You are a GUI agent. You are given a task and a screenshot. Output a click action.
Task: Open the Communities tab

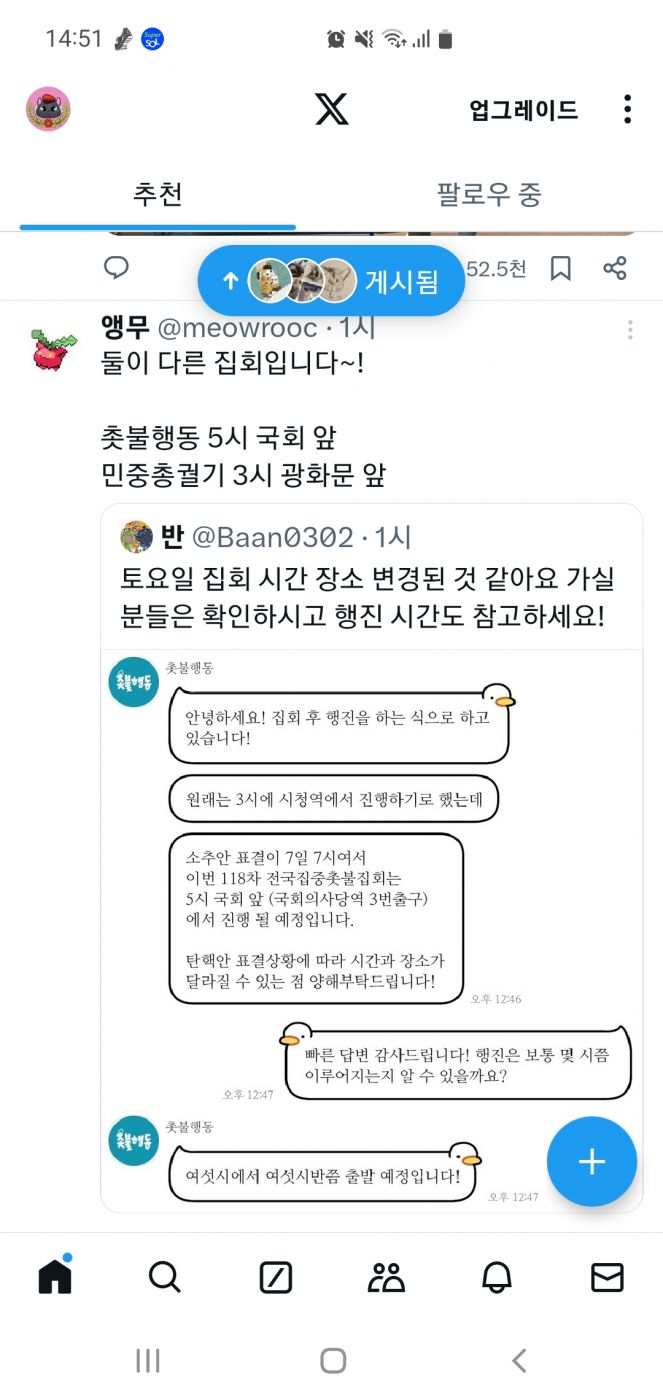386,1277
